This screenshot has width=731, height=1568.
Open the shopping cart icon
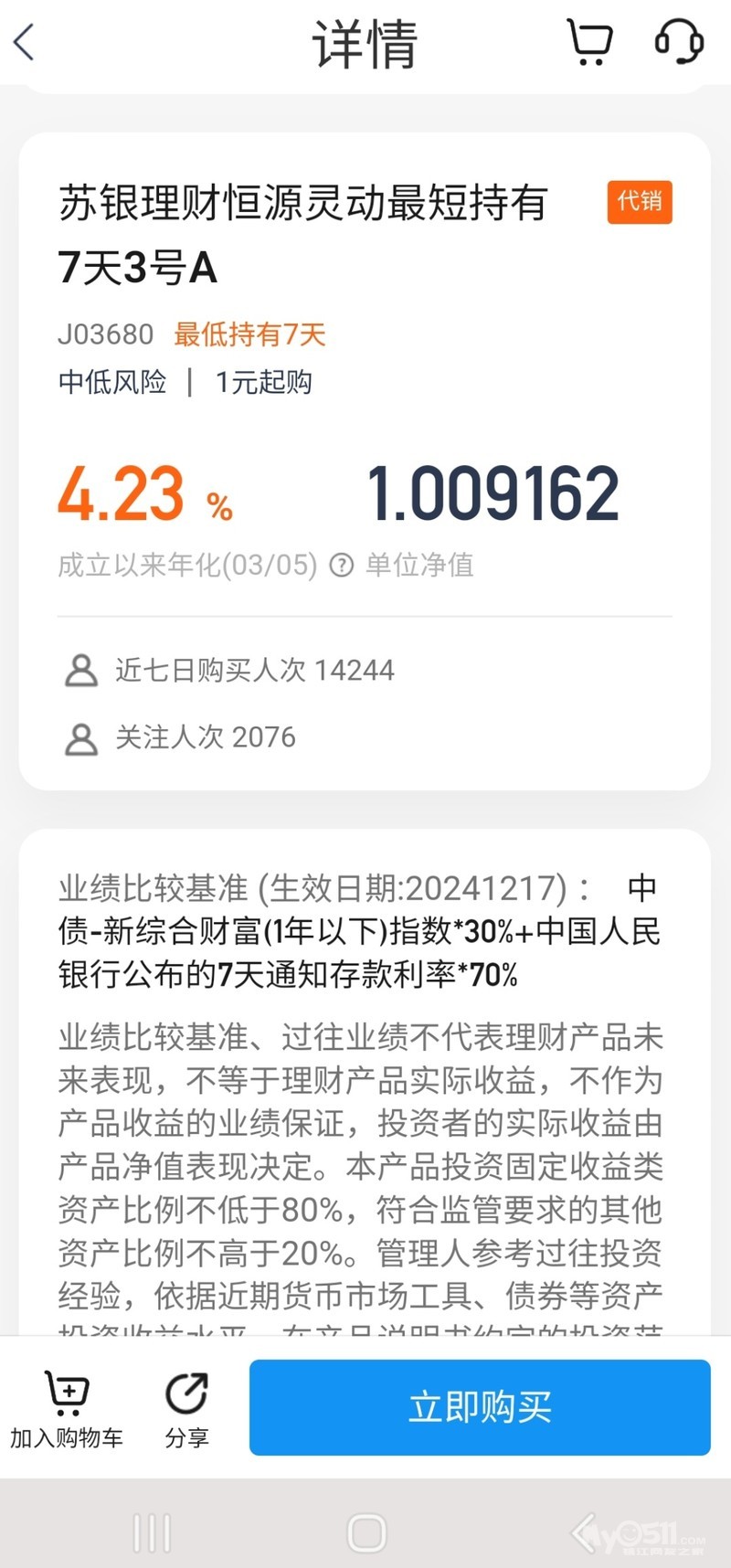click(589, 42)
